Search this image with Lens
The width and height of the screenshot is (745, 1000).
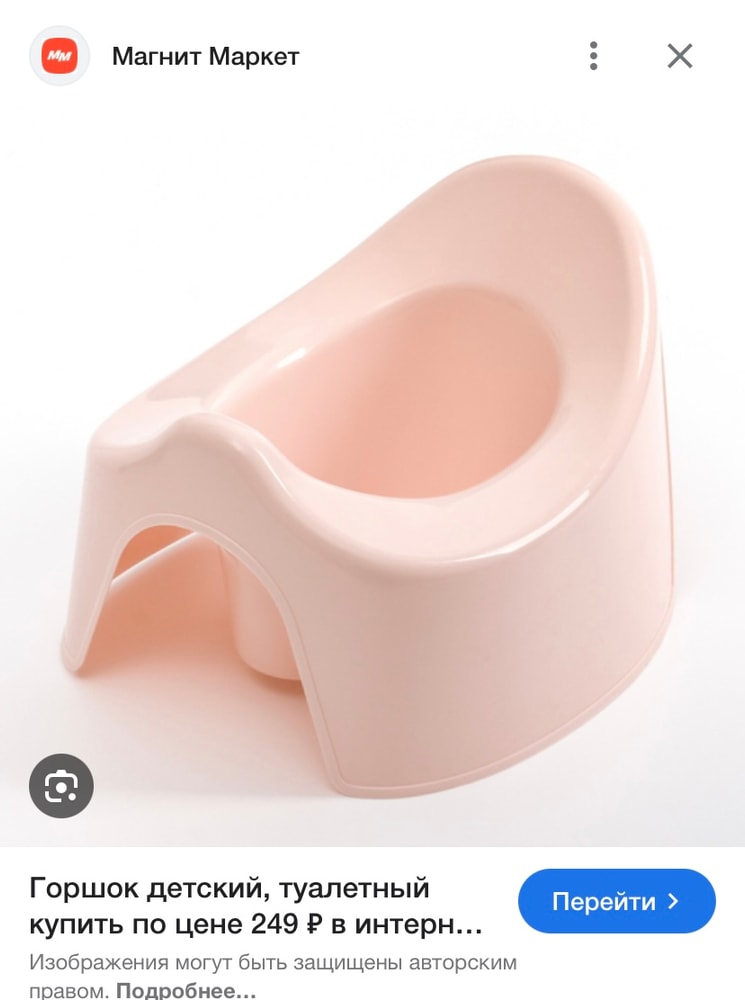(61, 786)
